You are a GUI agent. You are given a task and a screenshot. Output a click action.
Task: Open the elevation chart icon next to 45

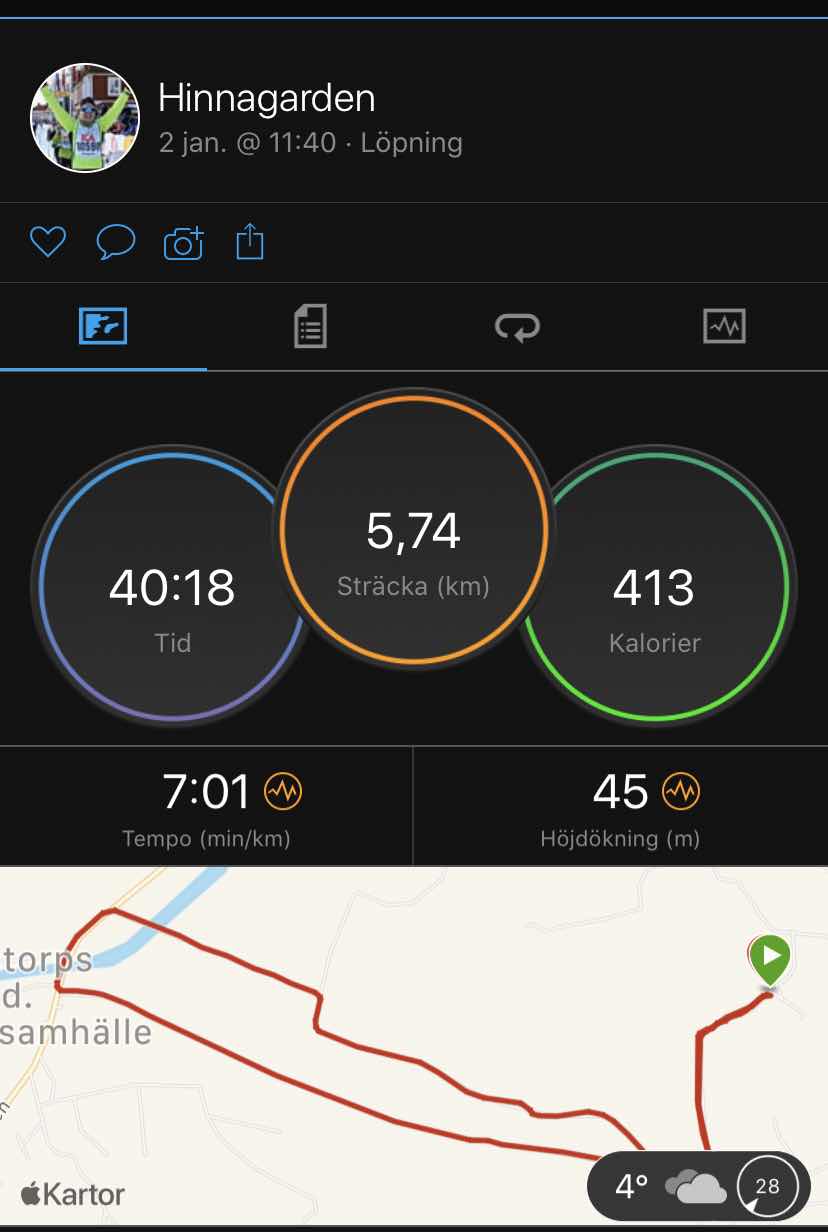point(681,793)
